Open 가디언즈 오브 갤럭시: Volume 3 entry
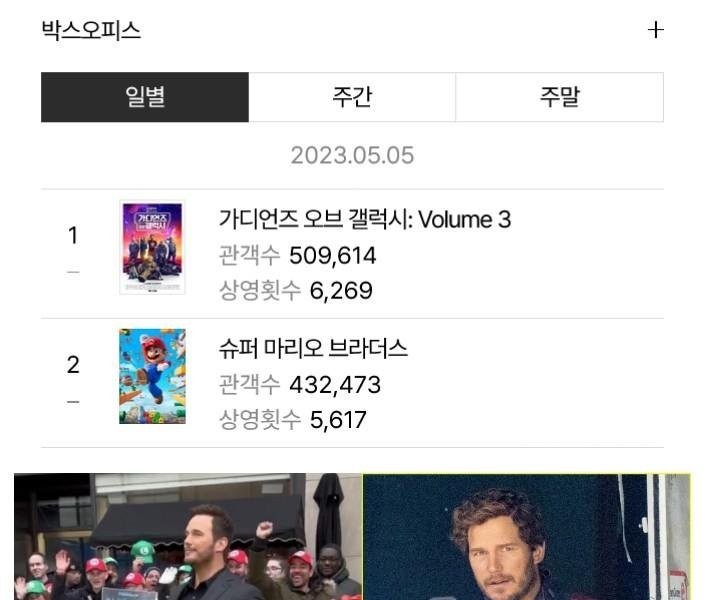 pos(364,219)
